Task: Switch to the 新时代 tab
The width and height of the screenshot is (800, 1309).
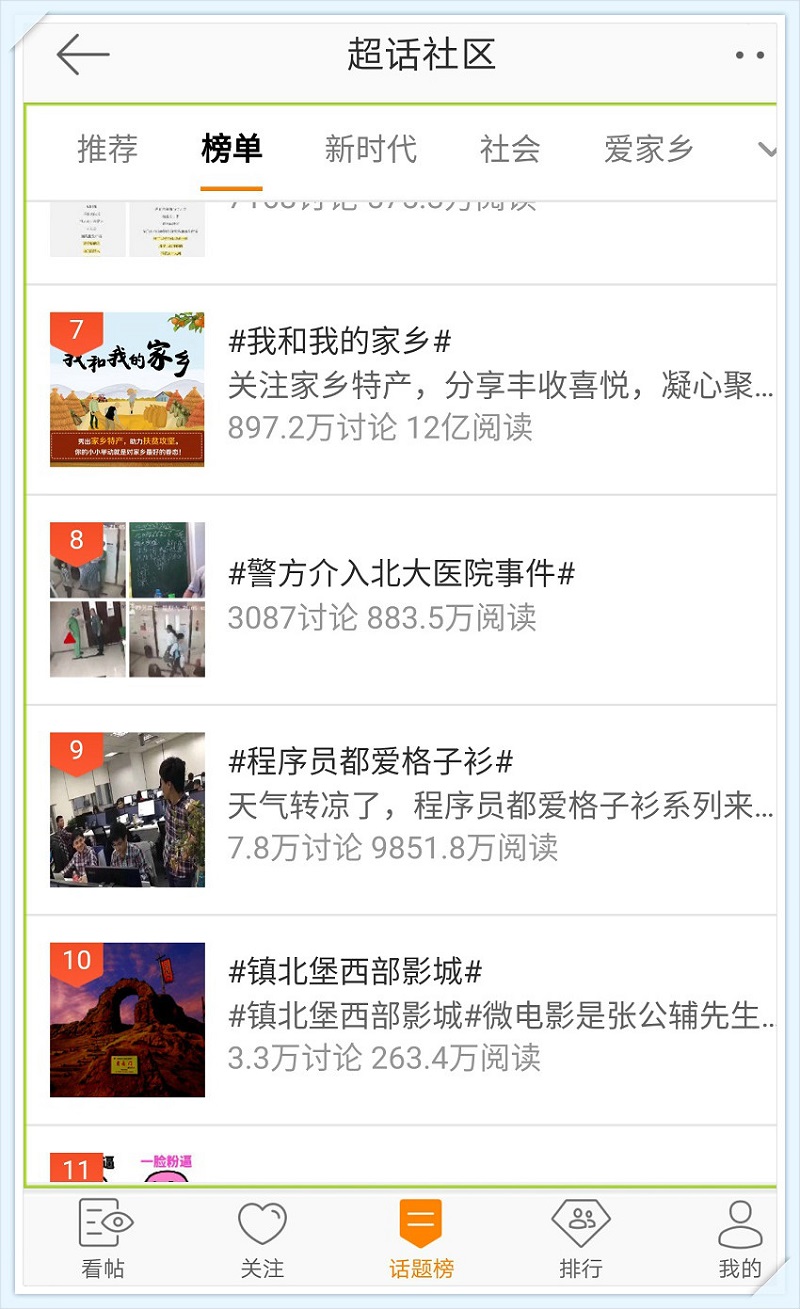Action: tap(370, 150)
